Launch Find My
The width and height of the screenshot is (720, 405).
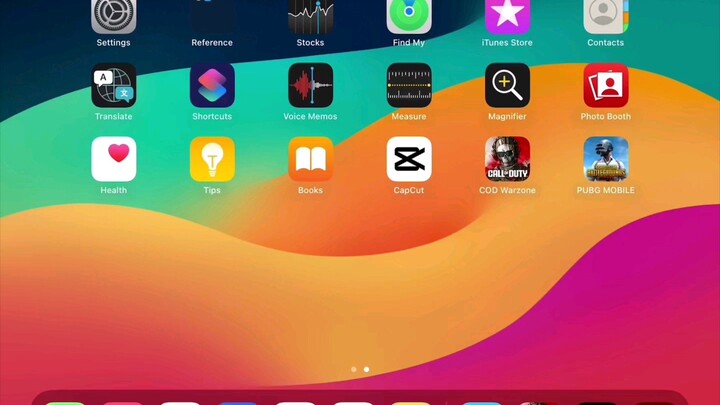pos(409,16)
